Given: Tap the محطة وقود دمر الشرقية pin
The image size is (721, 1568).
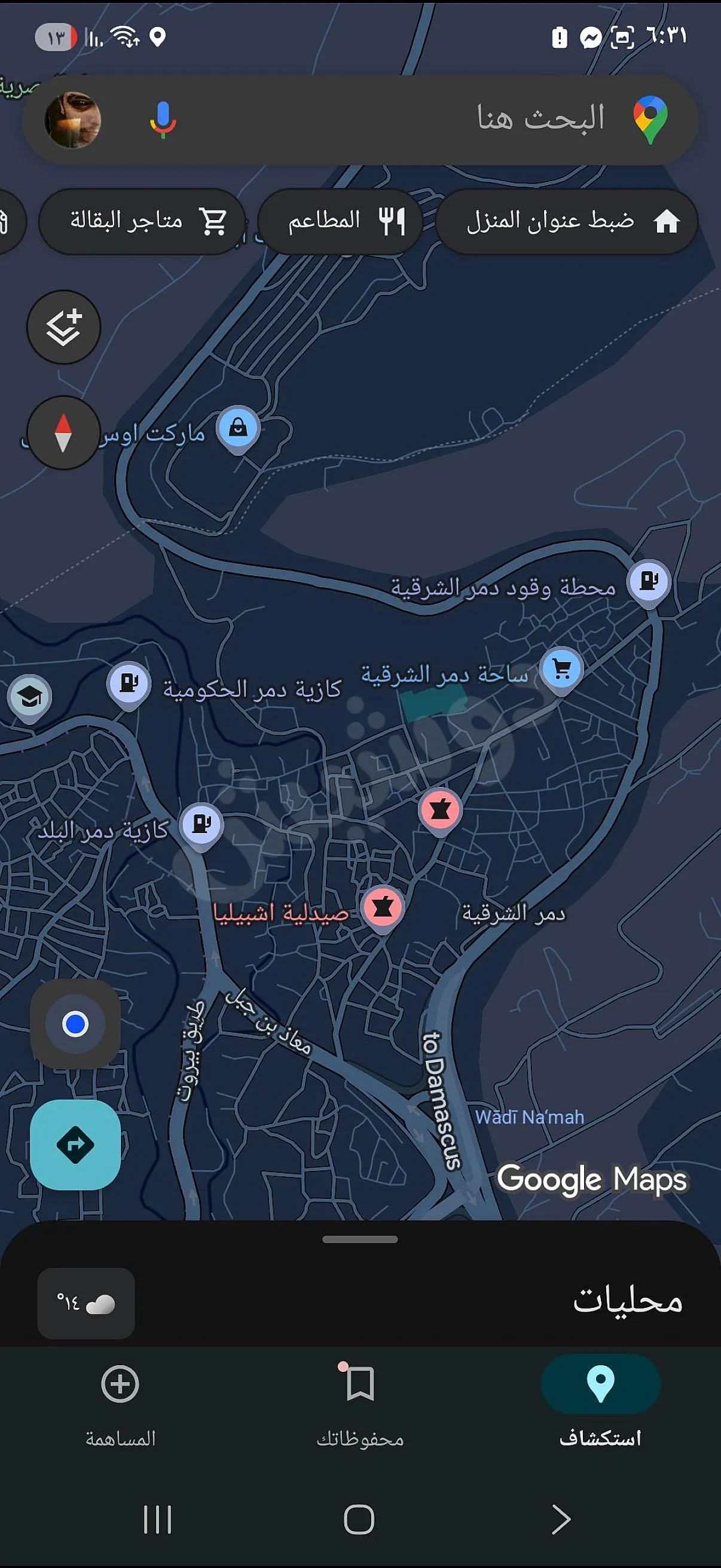Looking at the screenshot, I should (x=649, y=582).
